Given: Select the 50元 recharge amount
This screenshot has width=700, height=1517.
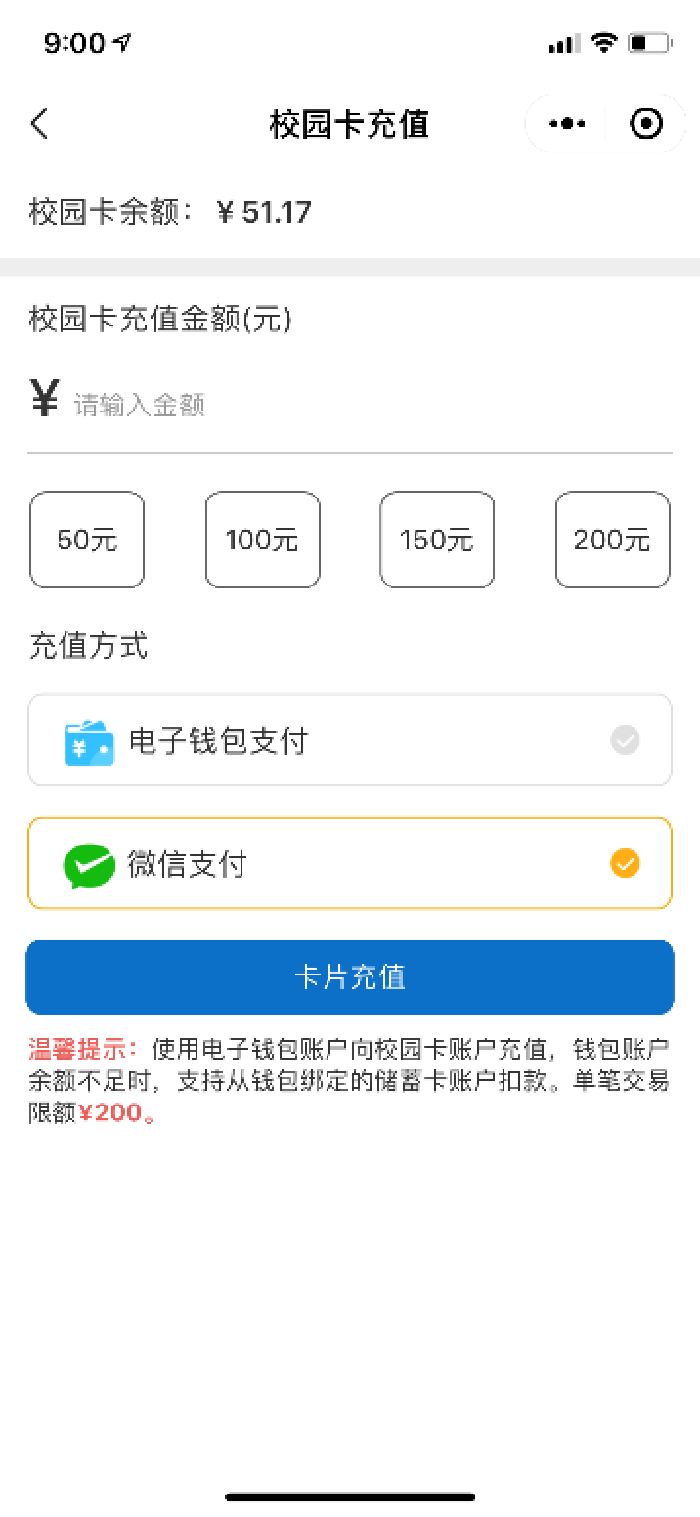Looking at the screenshot, I should coord(87,540).
